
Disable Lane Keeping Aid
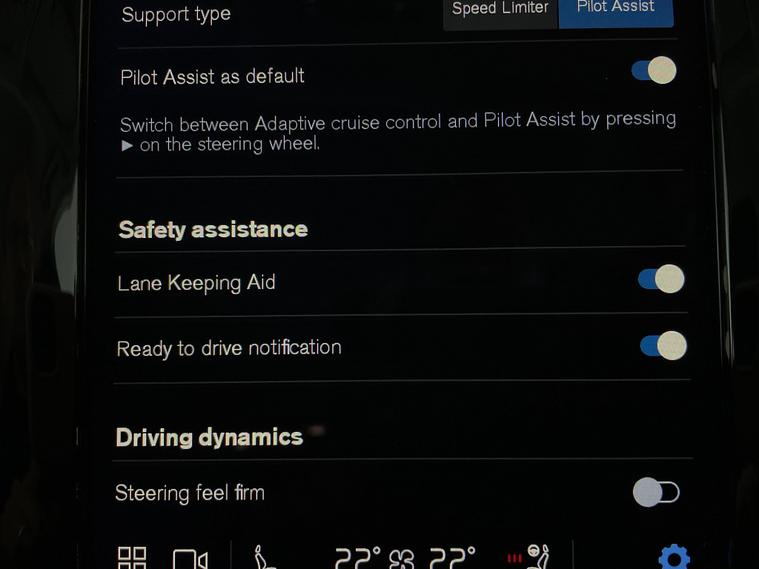(661, 279)
